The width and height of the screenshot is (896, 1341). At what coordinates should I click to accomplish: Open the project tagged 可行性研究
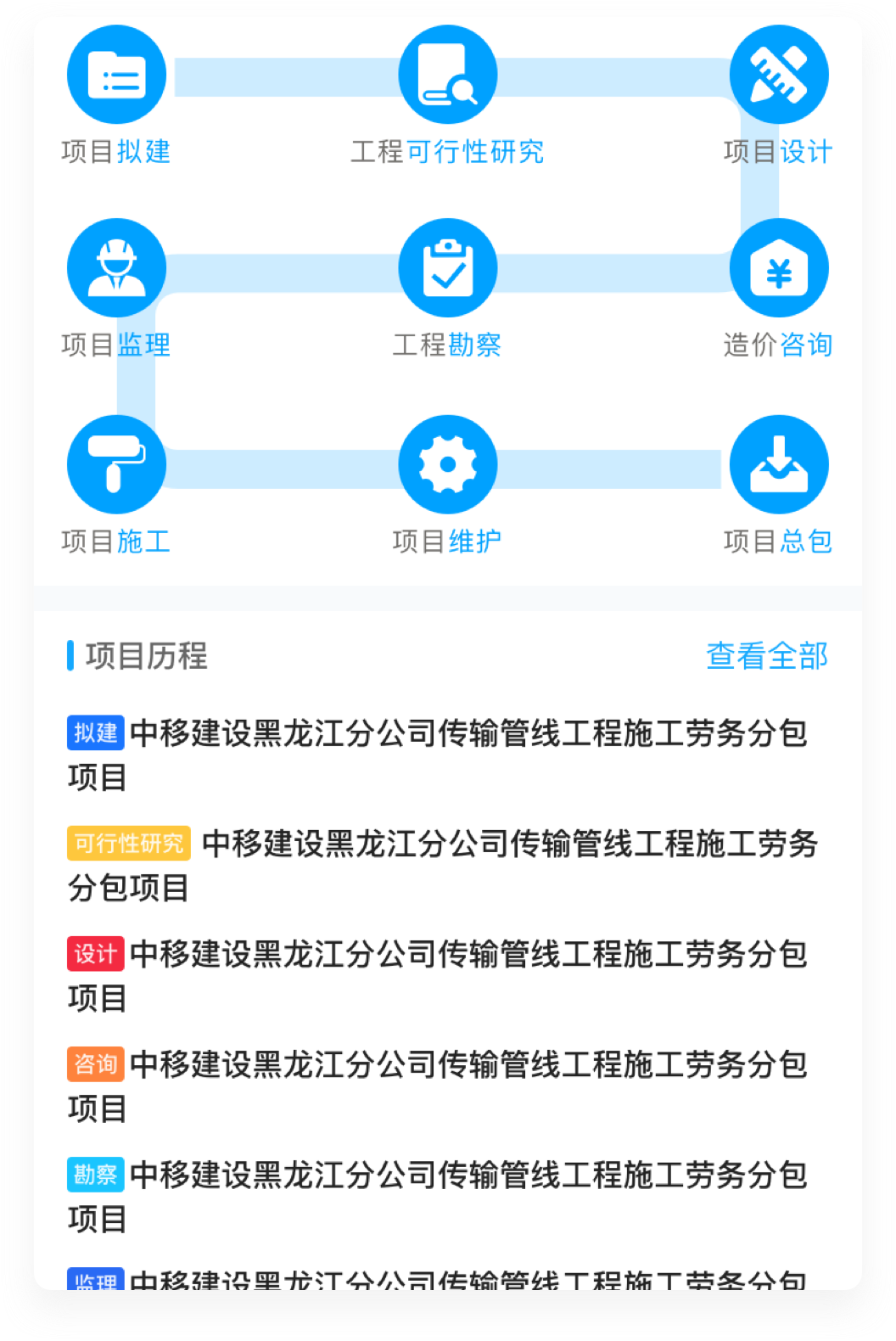pyautogui.click(x=441, y=864)
